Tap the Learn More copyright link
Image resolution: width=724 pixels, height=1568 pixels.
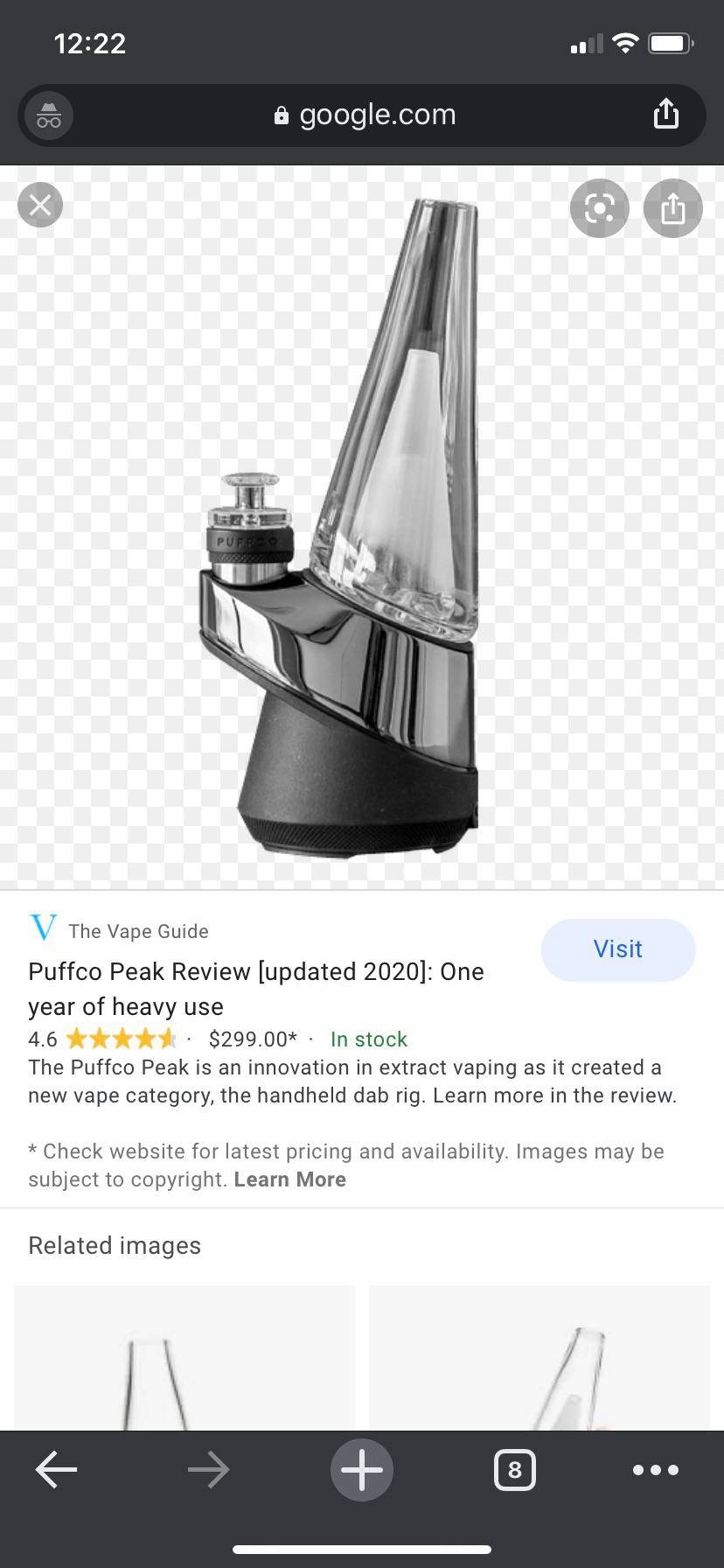tap(289, 1179)
